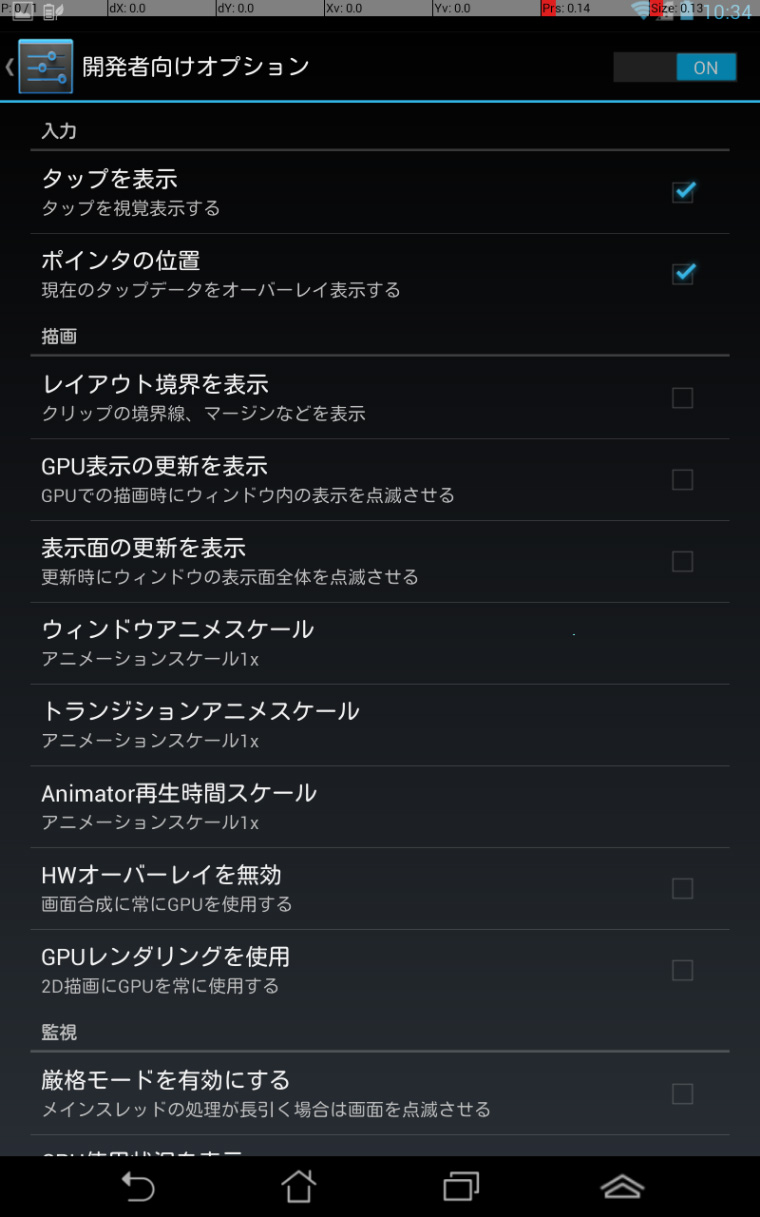Check GPU表示の更新を表示
This screenshot has width=760, height=1217.
pyautogui.click(x=682, y=480)
